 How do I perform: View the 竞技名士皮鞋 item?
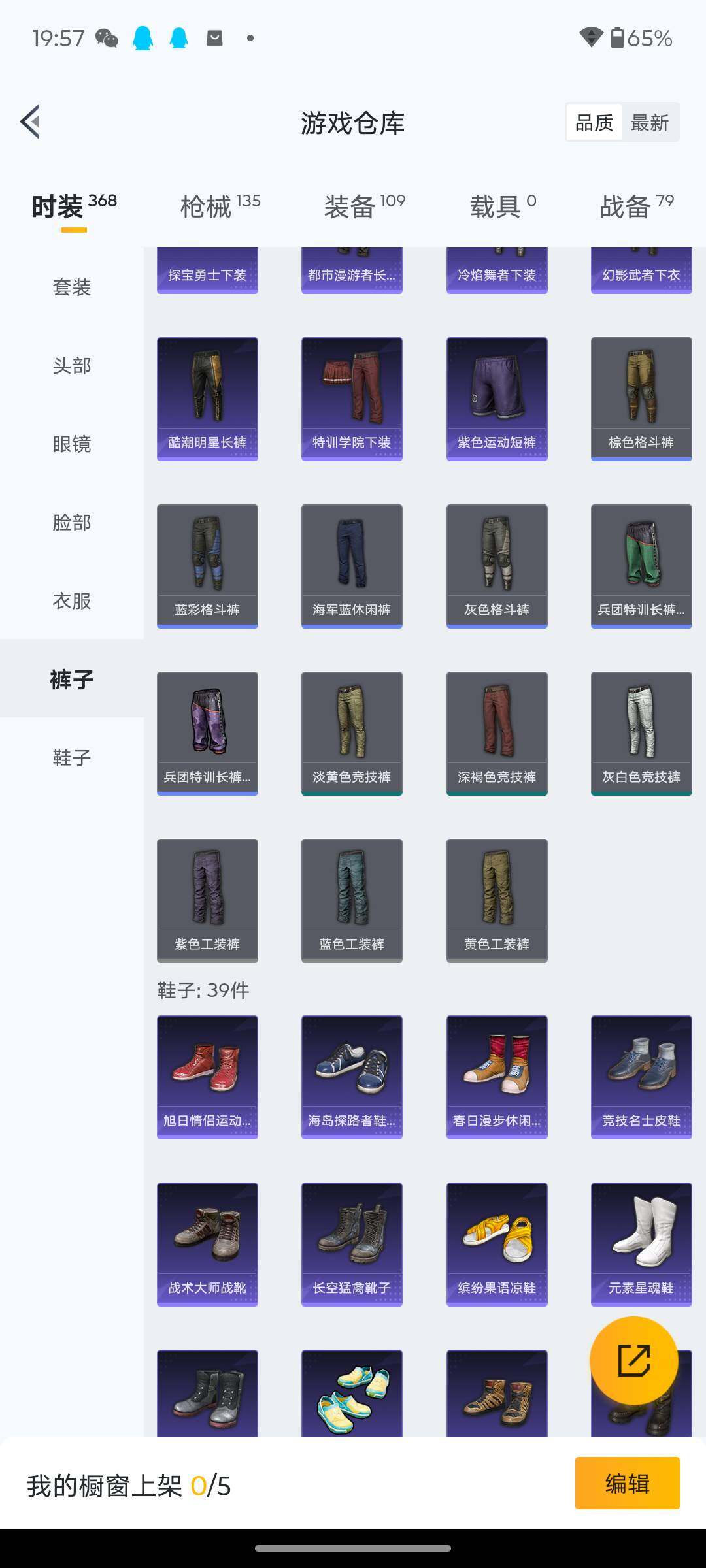641,1077
